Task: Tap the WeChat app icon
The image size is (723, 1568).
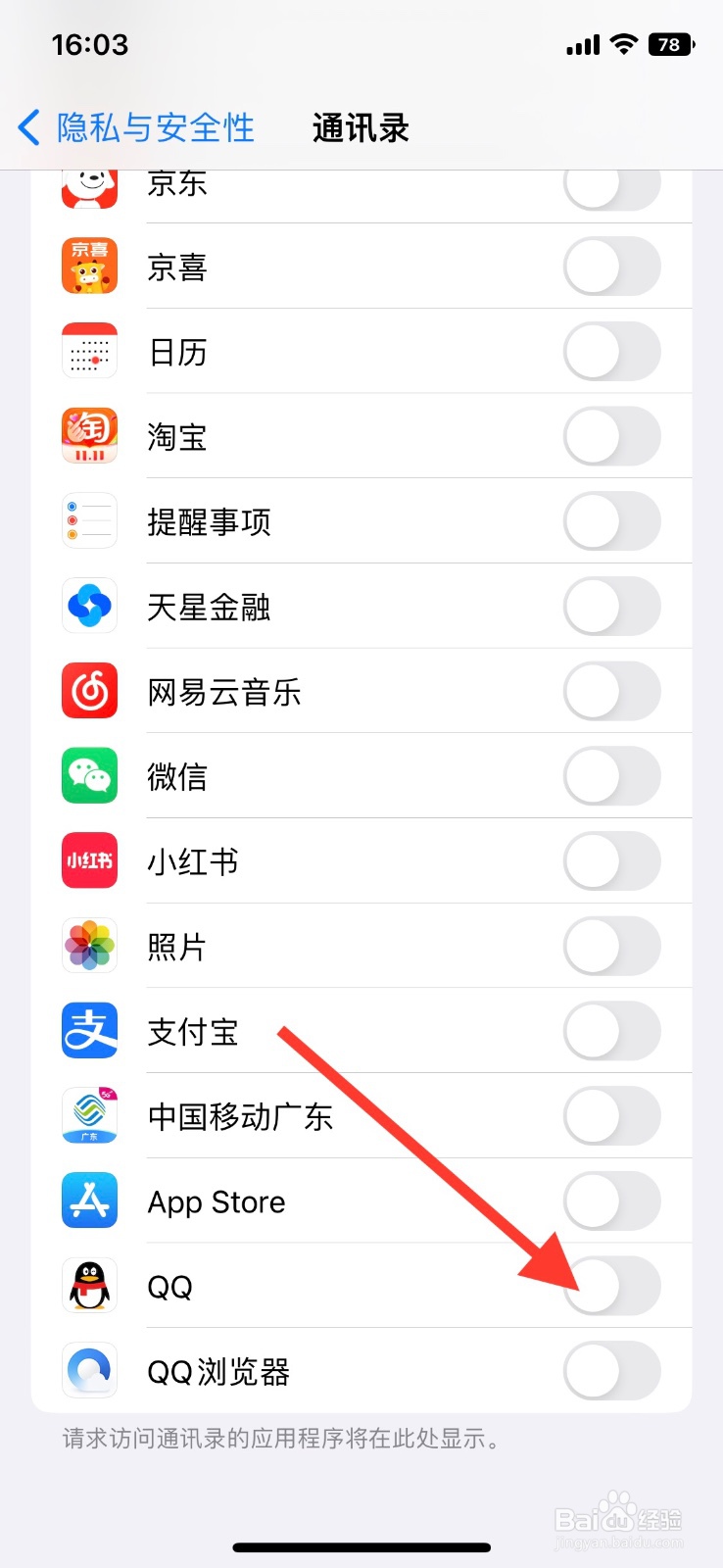Action: [x=88, y=775]
